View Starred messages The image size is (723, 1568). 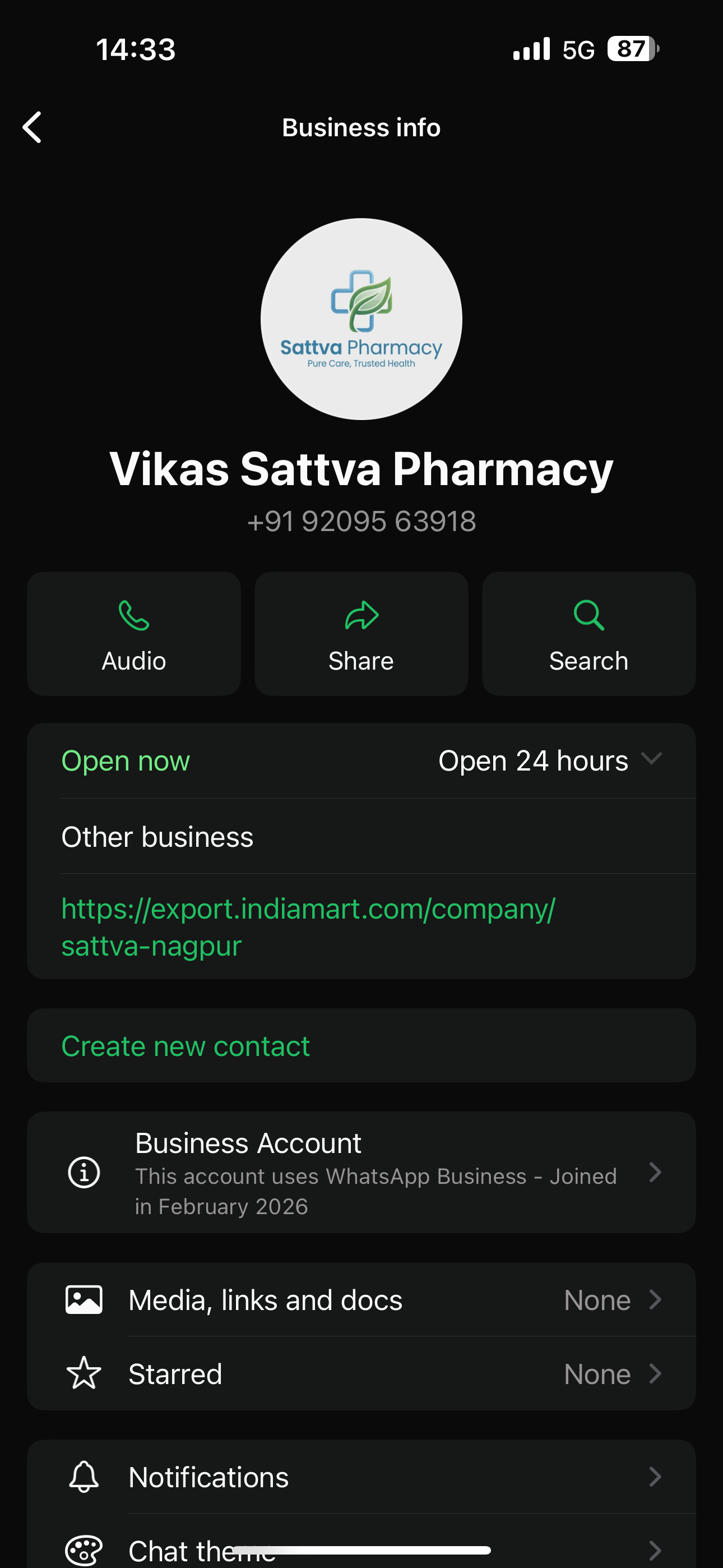point(361,1374)
